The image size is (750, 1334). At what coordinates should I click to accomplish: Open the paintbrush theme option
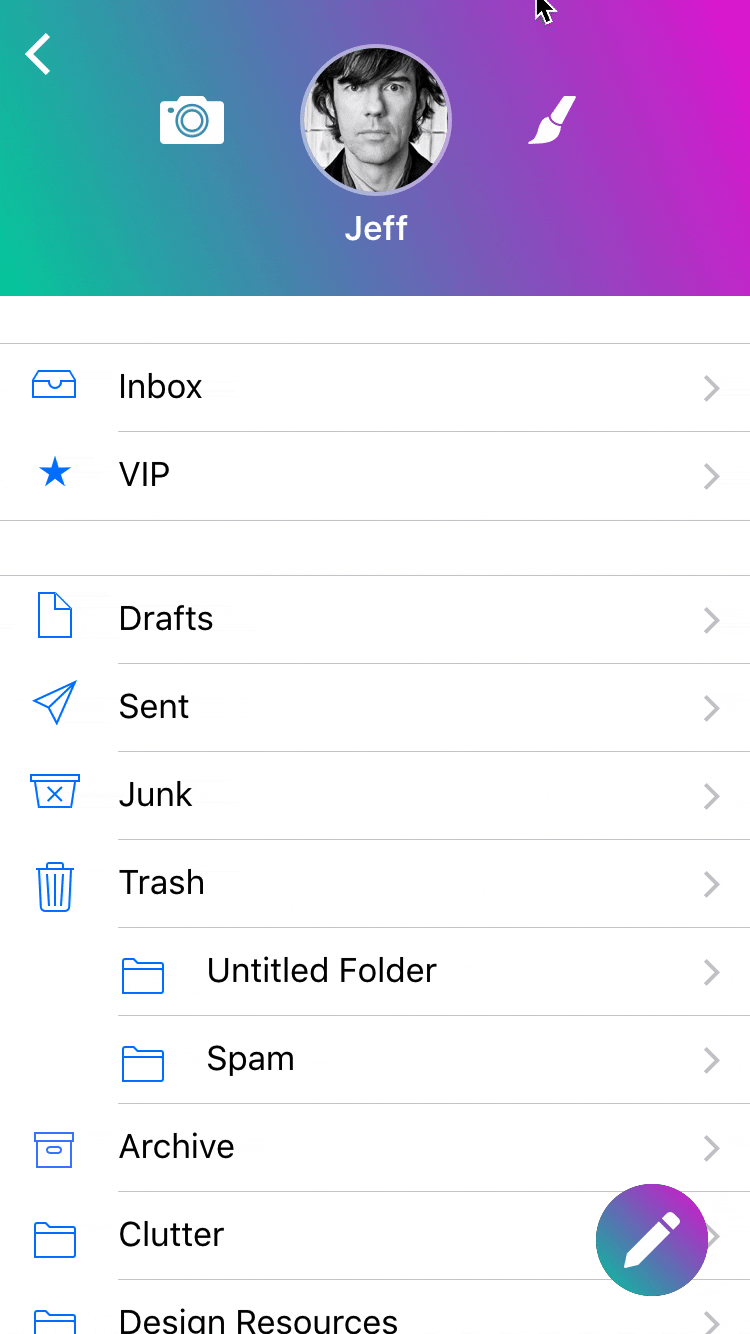point(552,121)
